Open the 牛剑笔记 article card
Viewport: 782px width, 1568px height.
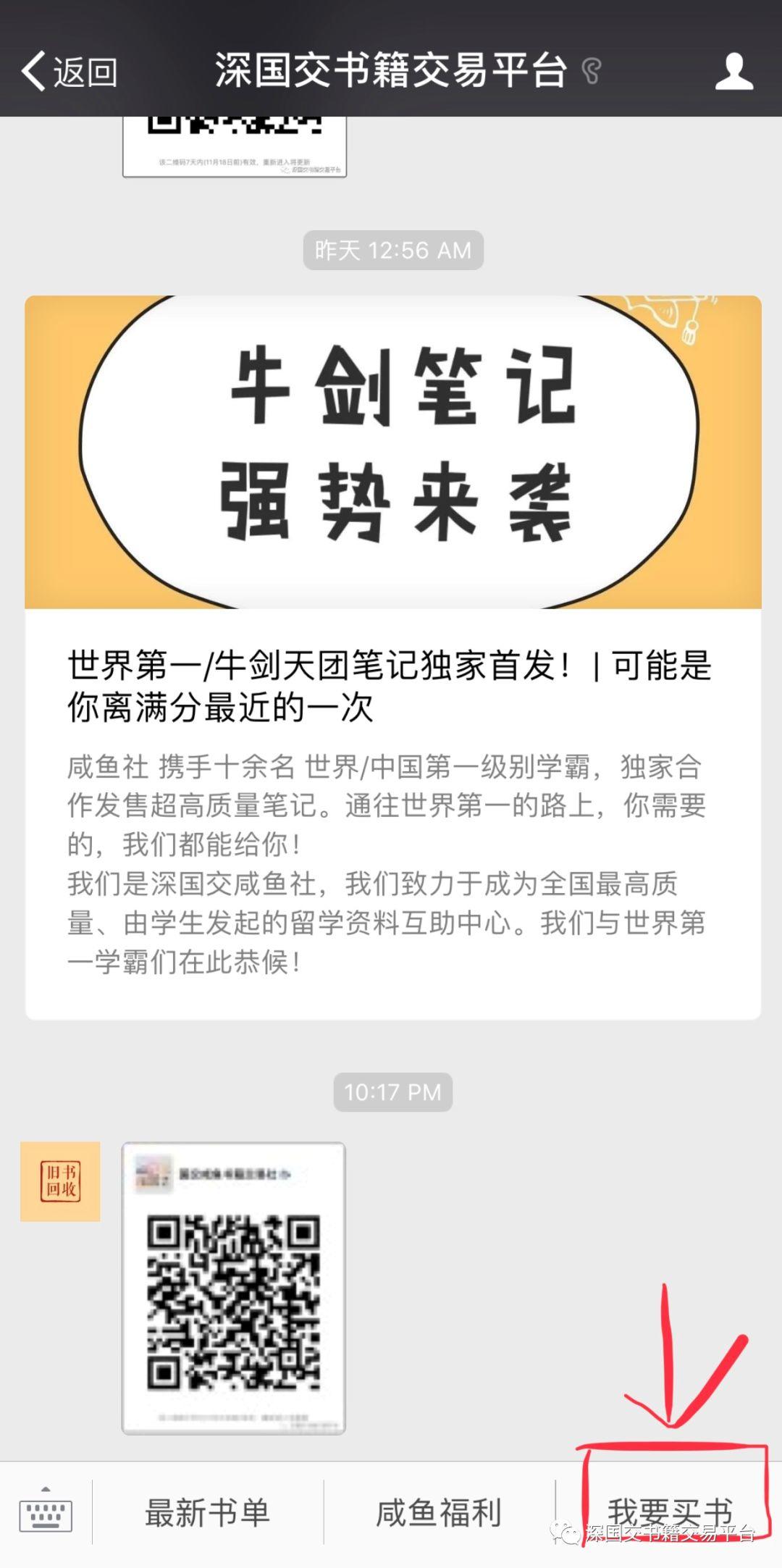point(392,656)
